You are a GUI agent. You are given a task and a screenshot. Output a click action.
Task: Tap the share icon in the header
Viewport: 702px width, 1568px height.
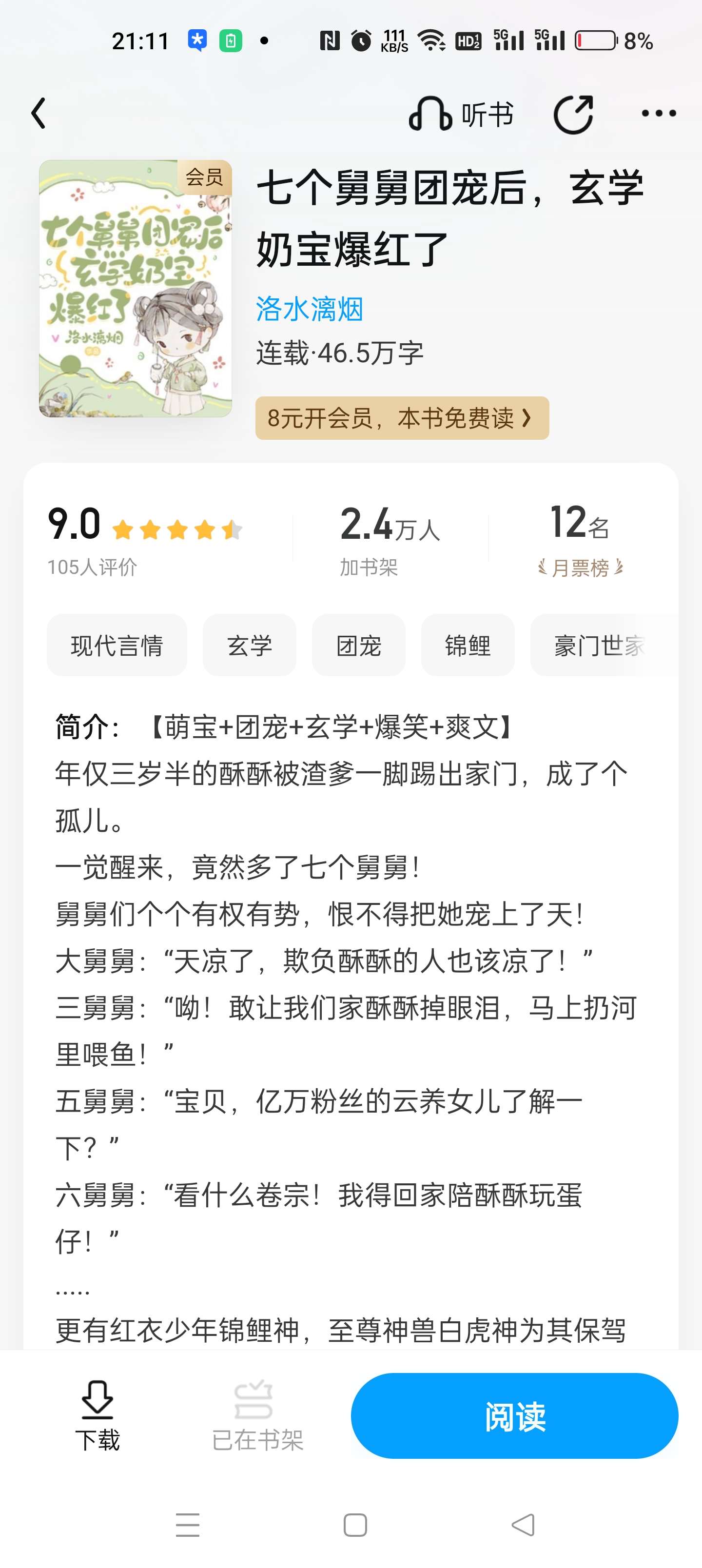point(573,114)
